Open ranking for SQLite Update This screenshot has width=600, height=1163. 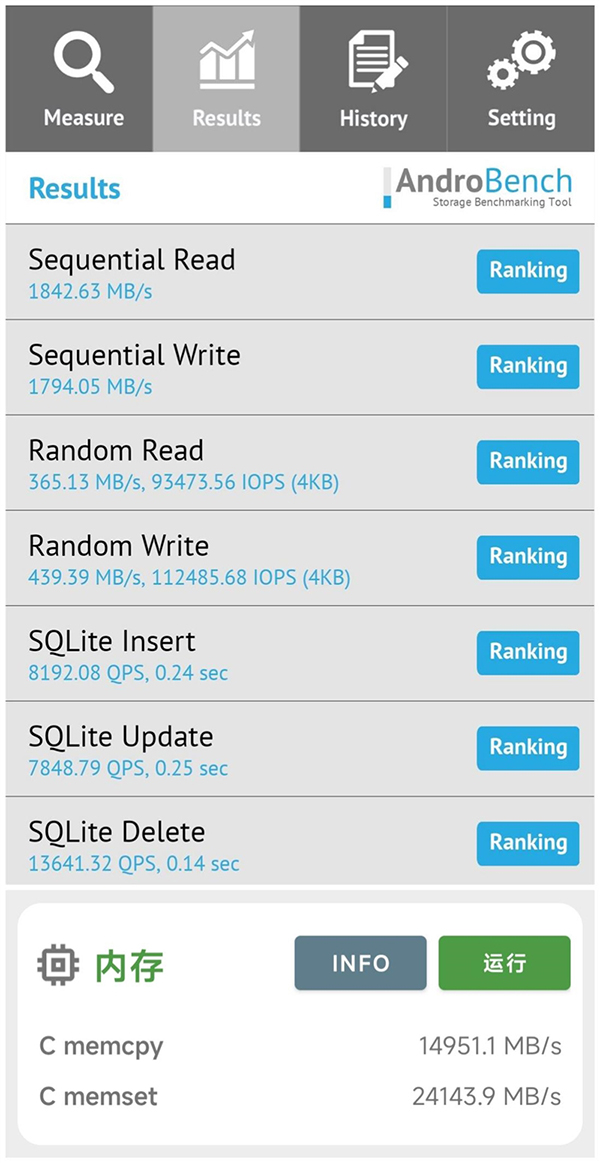527,748
